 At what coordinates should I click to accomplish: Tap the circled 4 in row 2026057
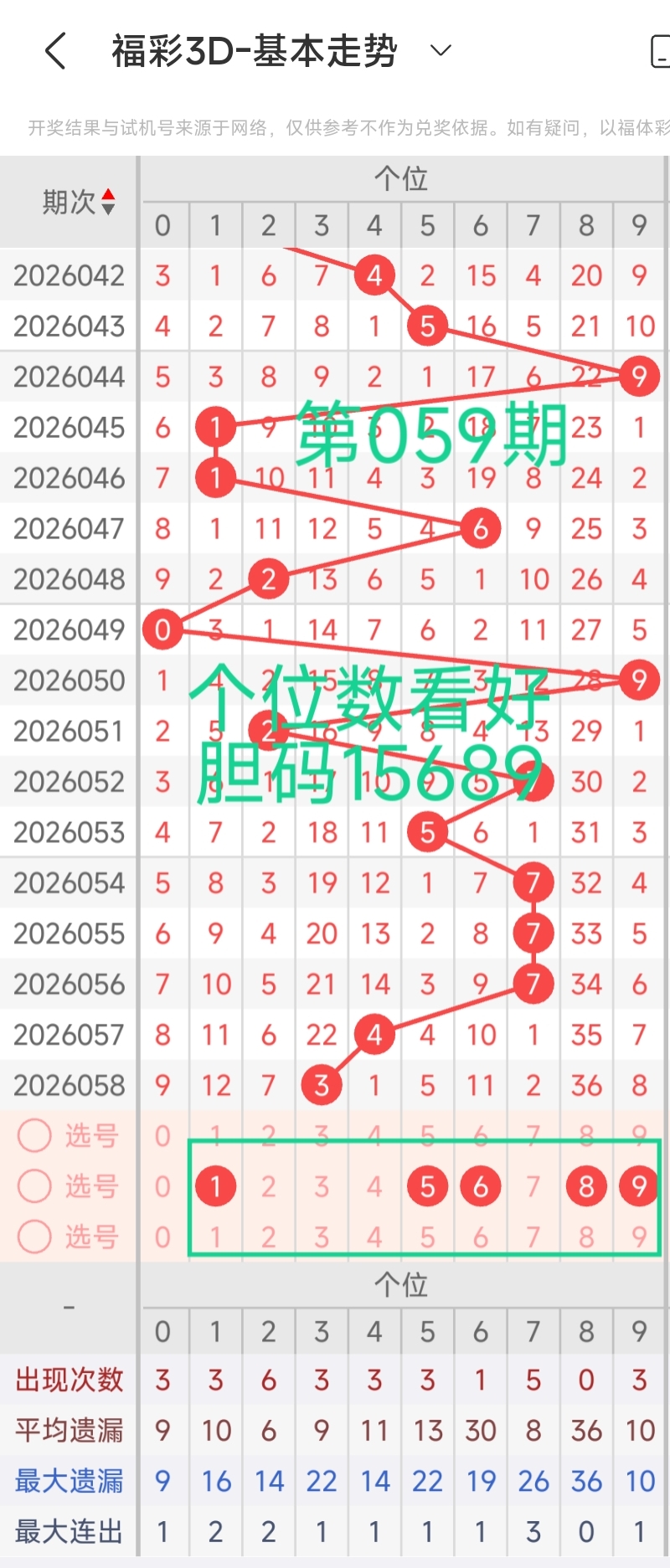[x=374, y=1034]
